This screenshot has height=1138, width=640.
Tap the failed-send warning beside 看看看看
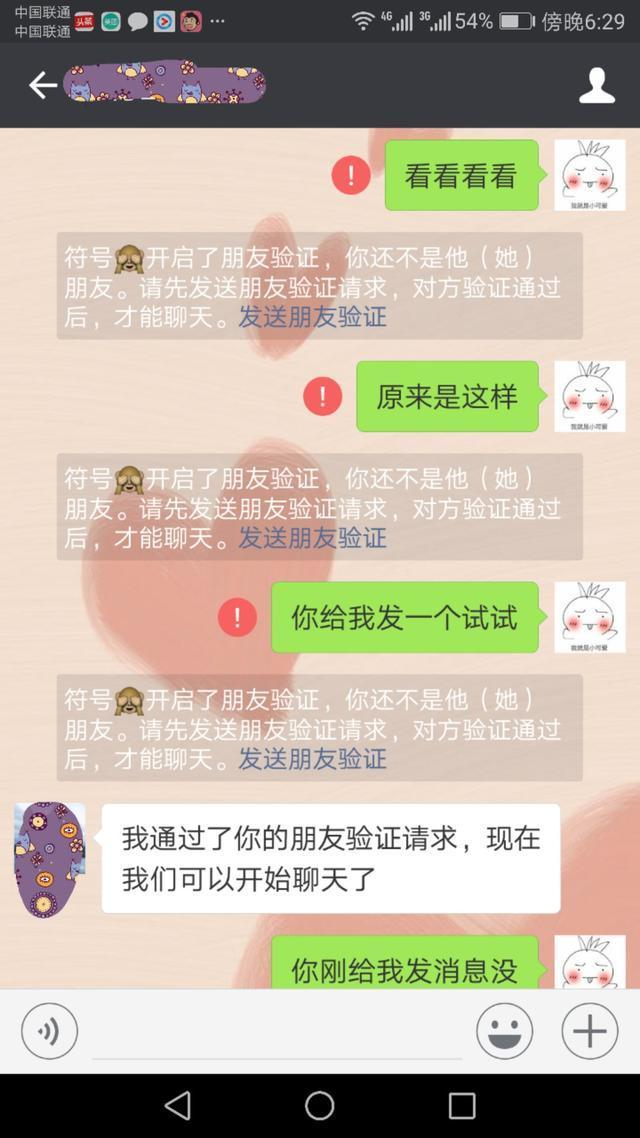tap(351, 175)
